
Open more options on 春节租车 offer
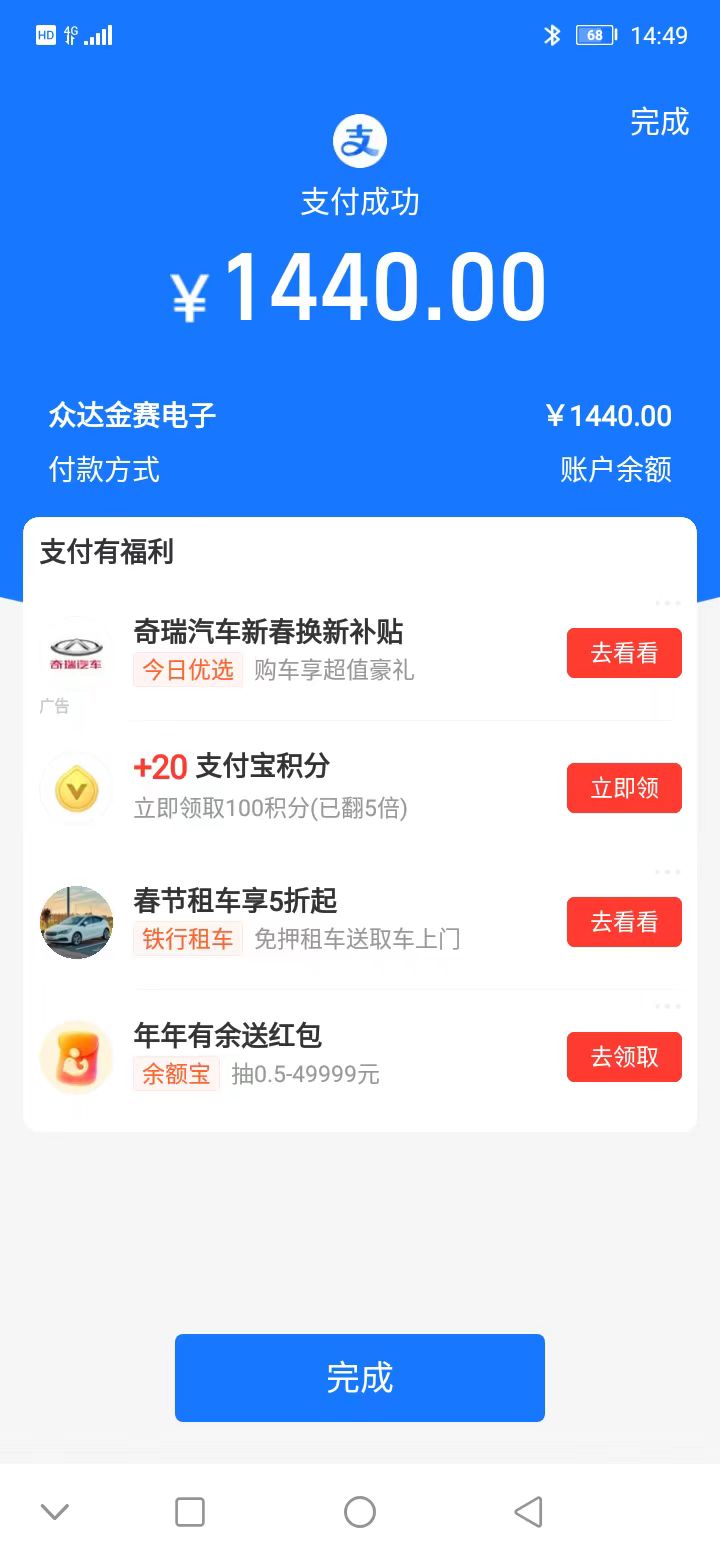[x=667, y=872]
